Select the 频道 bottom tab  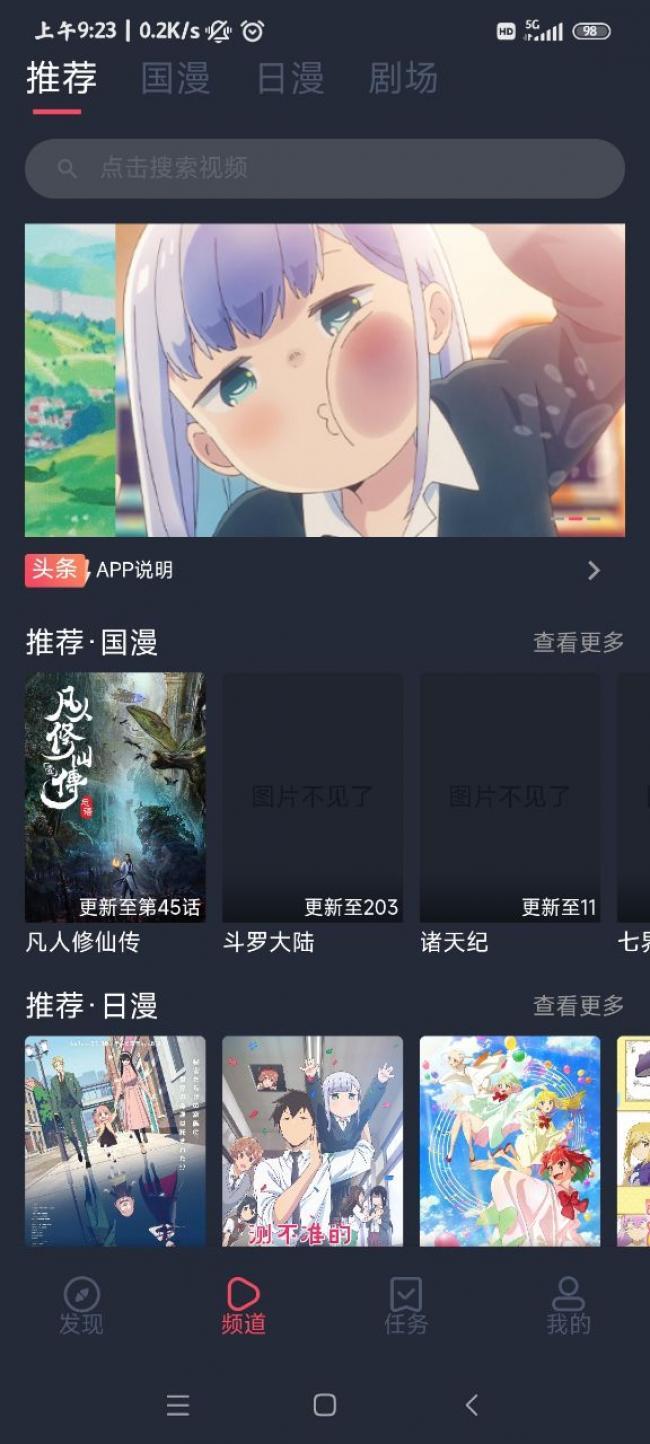[x=243, y=1306]
